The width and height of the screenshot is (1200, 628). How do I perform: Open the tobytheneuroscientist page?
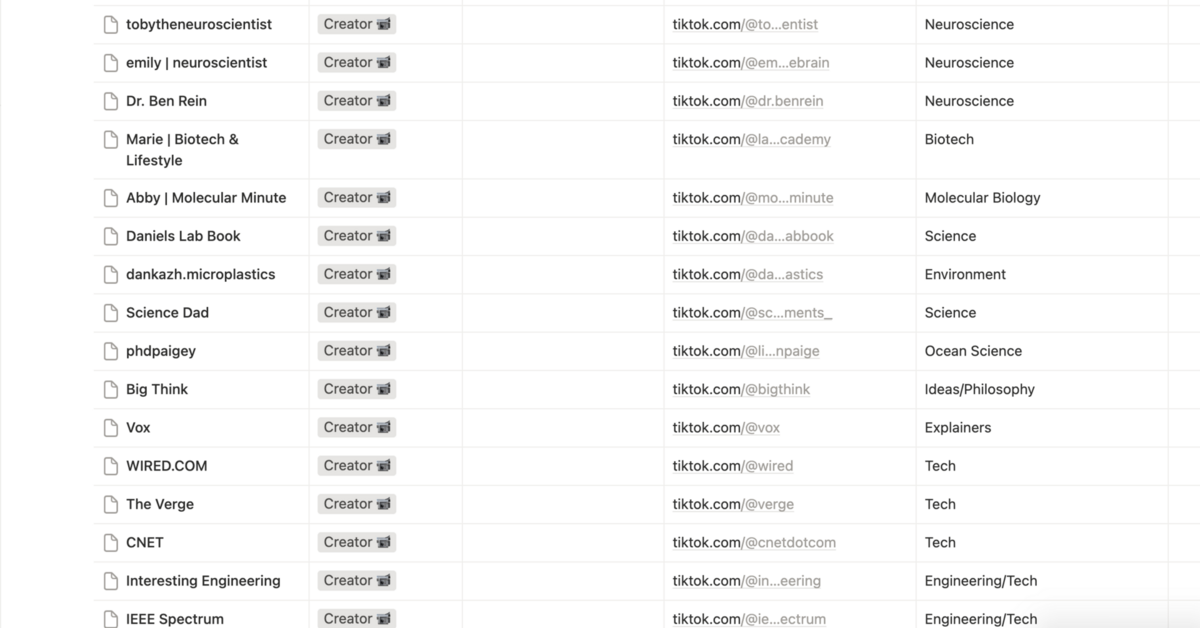198,24
